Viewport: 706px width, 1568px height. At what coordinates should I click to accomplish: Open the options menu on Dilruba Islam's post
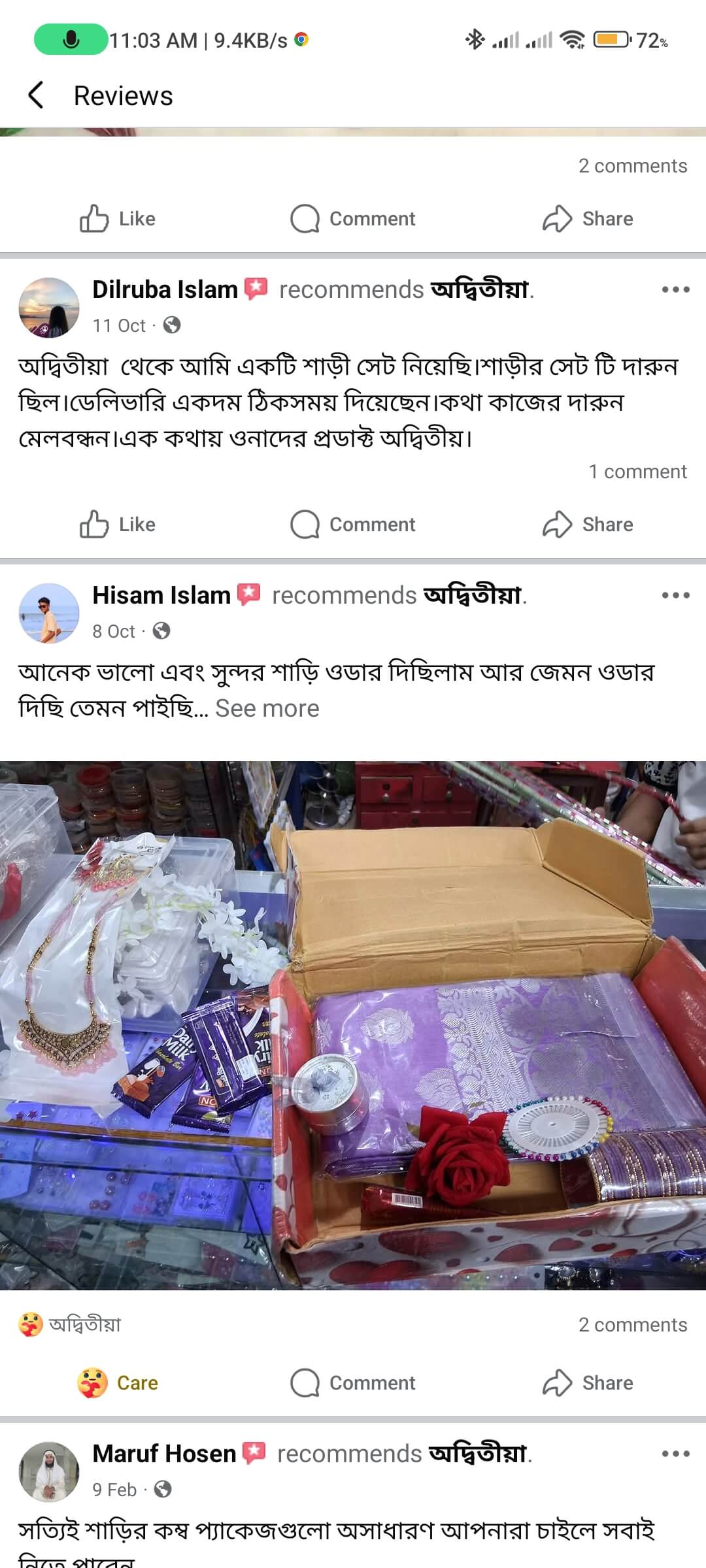click(x=675, y=289)
